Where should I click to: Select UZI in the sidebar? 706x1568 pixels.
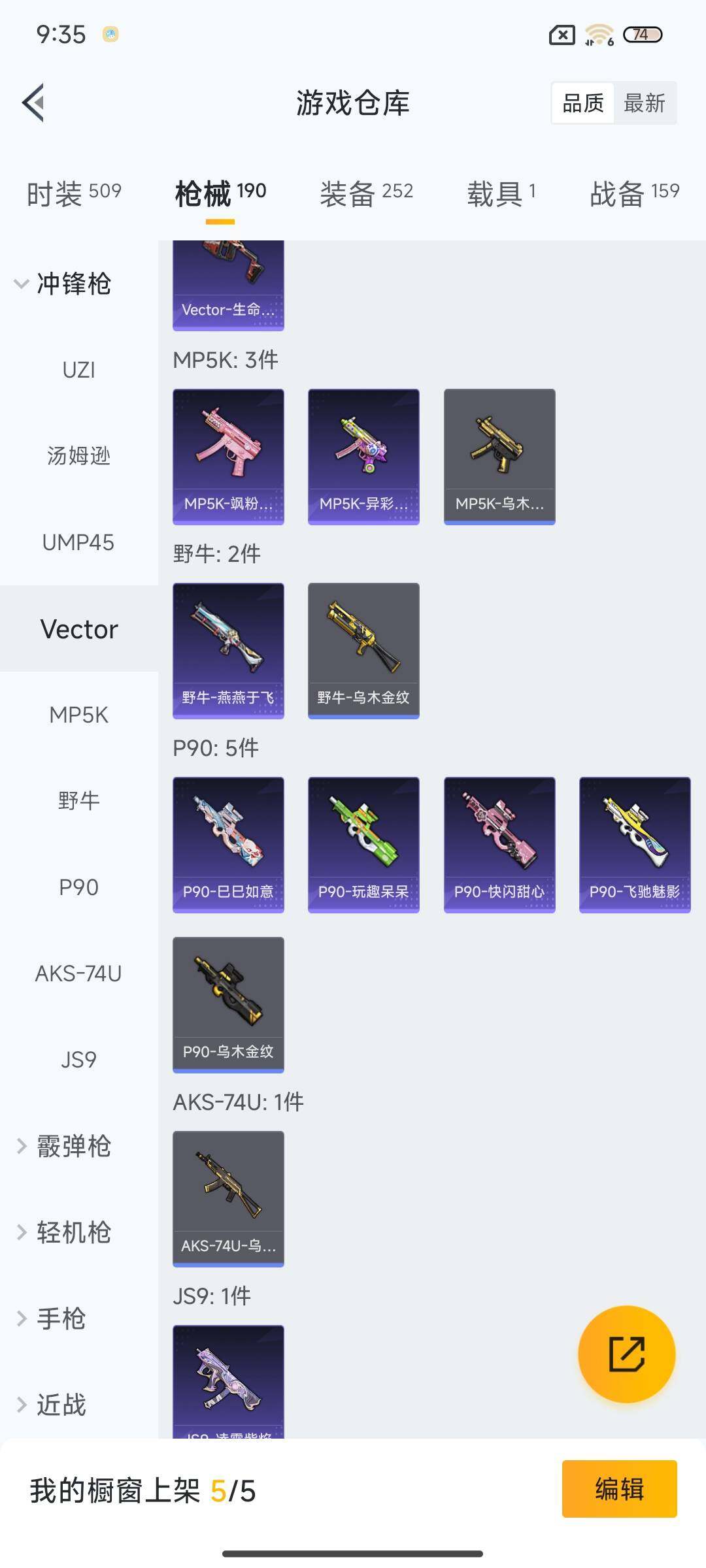[78, 370]
